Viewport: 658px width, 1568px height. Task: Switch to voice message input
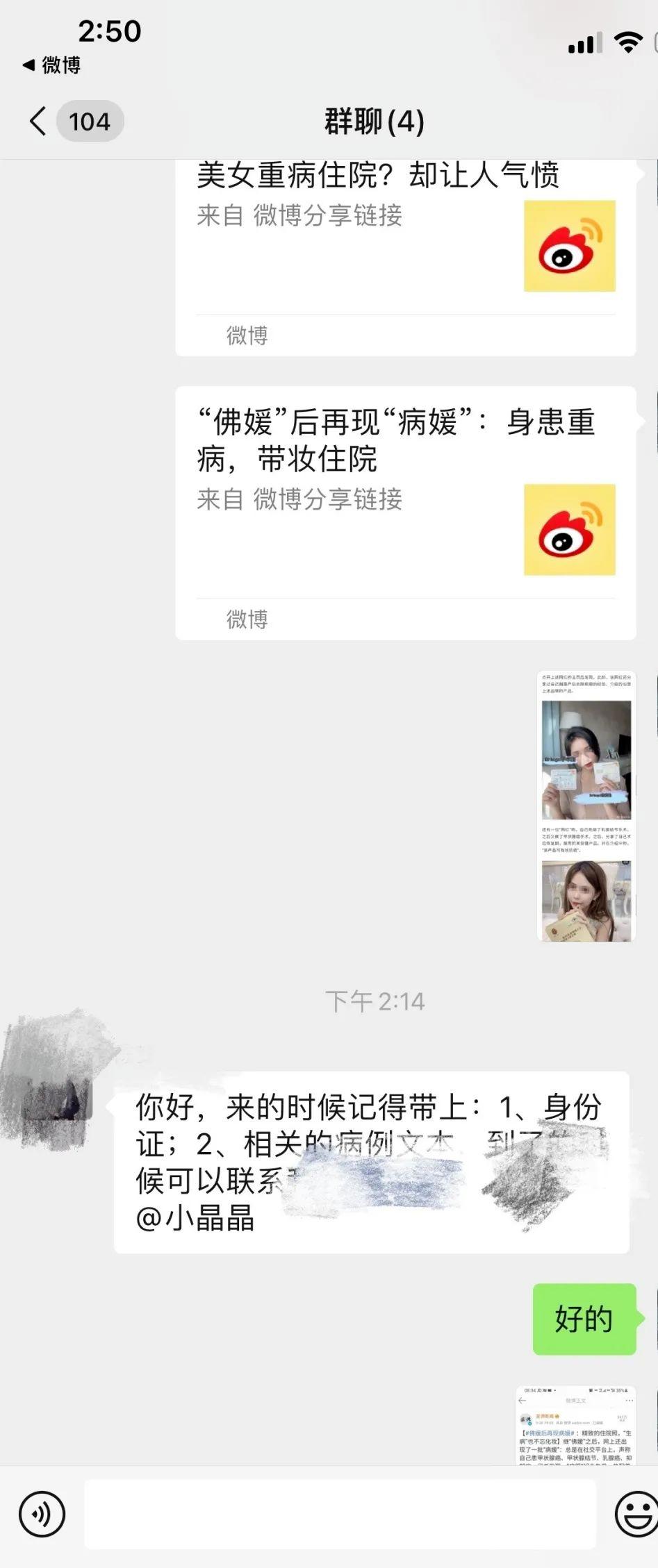tap(42, 1514)
